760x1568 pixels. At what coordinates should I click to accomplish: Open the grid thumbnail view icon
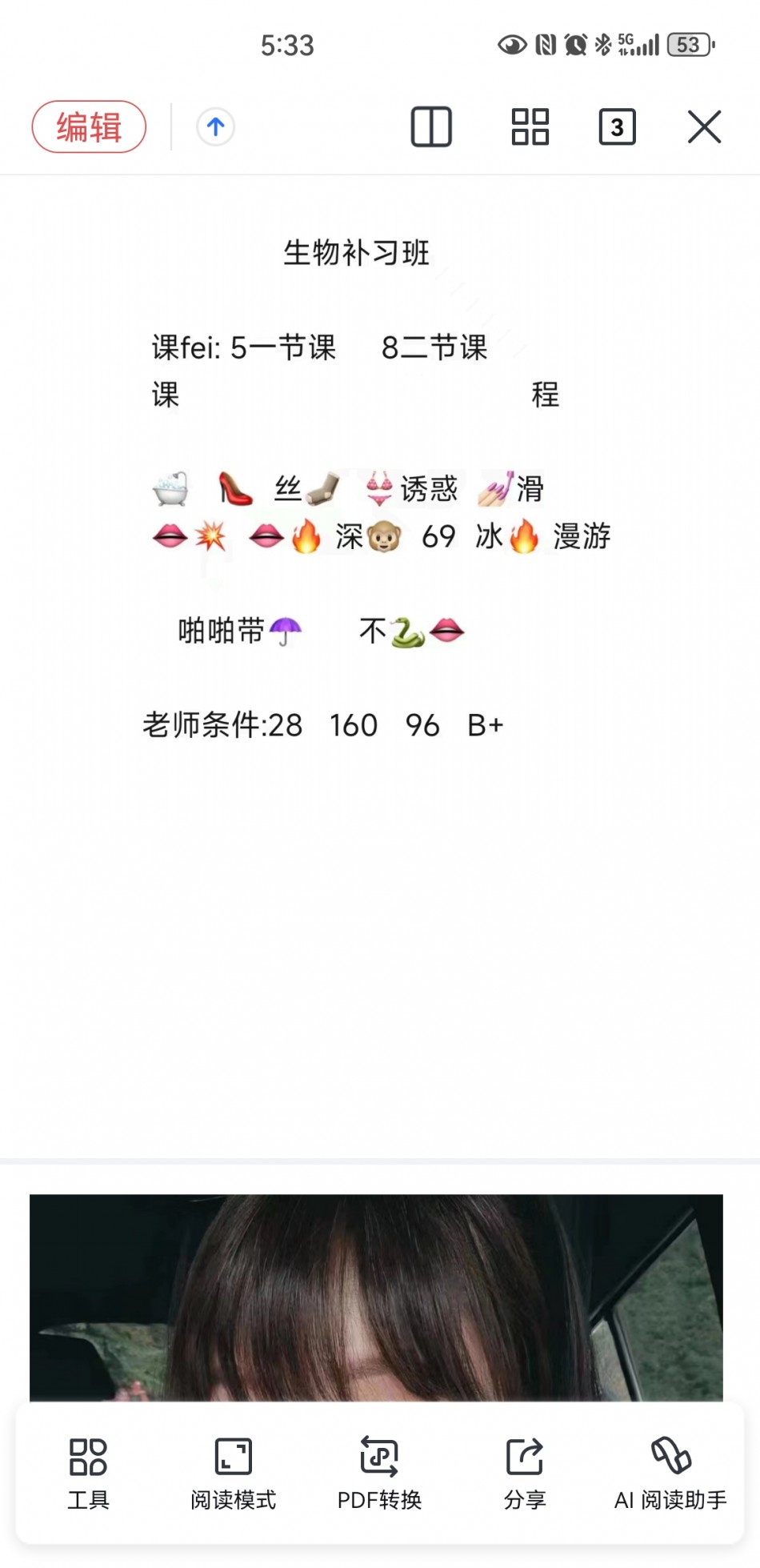pyautogui.click(x=530, y=126)
